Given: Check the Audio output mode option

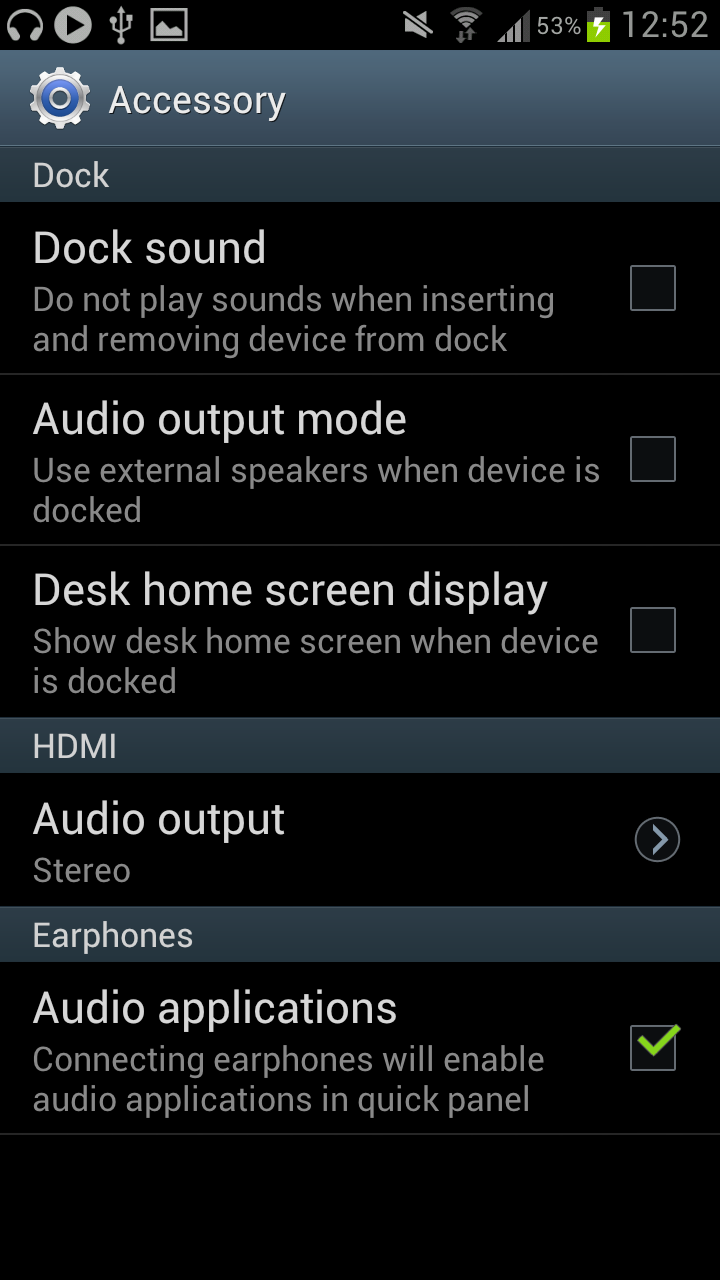Looking at the screenshot, I should (652, 459).
